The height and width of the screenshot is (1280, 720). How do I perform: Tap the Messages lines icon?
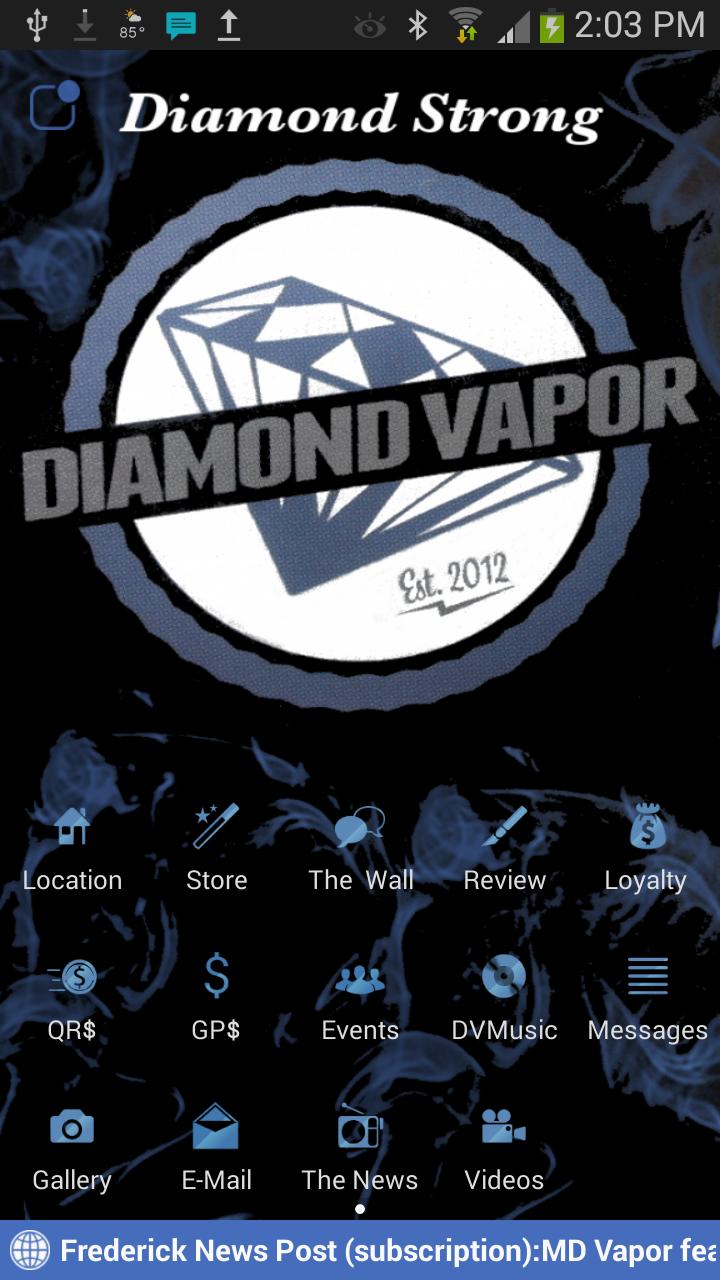coord(648,975)
